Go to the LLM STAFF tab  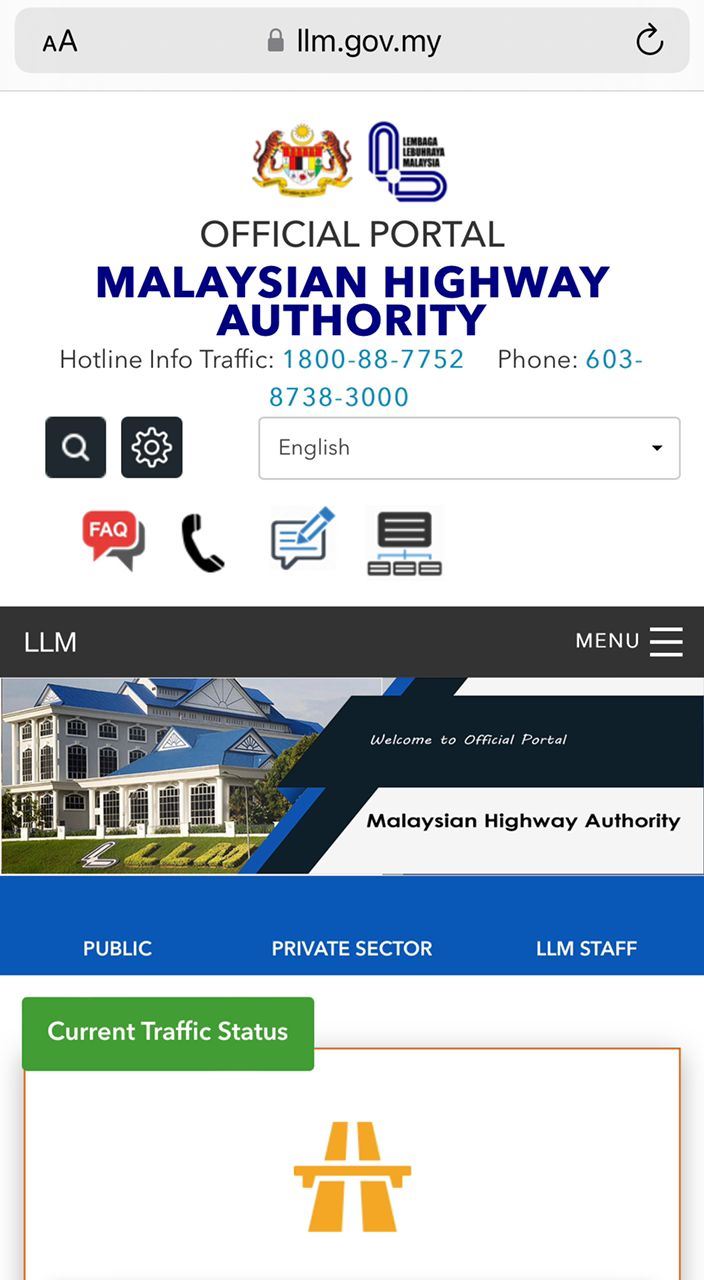coord(586,948)
